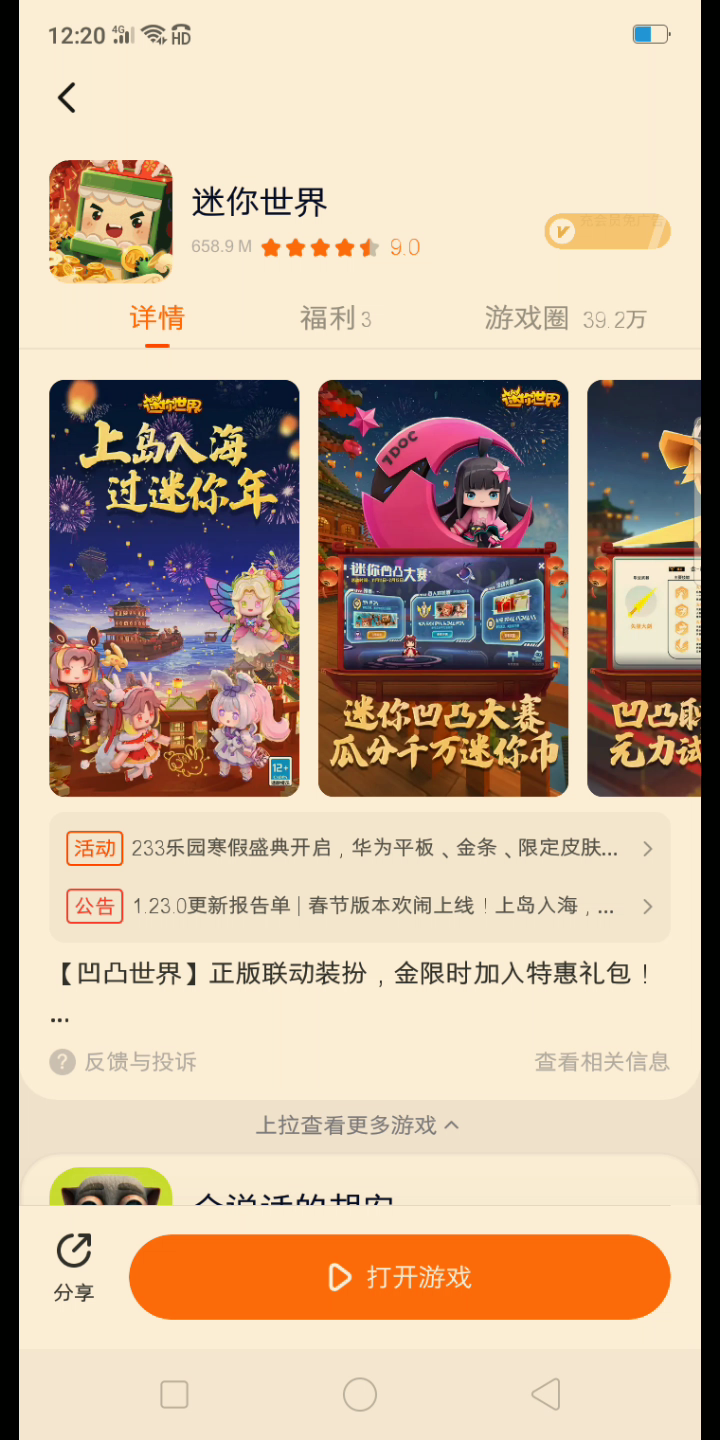
Task: Open the 游戏圈 tab
Action: [565, 319]
